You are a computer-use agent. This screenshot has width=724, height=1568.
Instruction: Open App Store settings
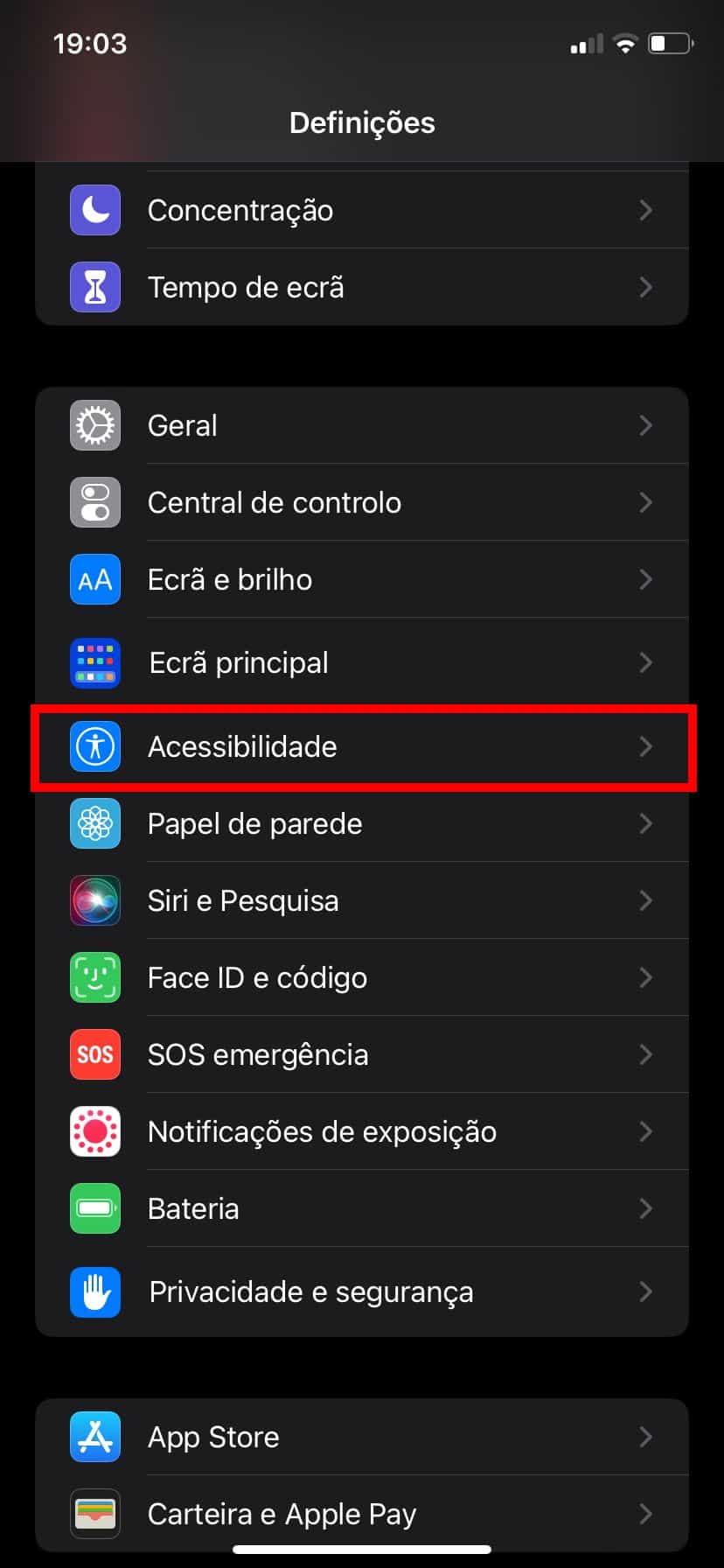361,1437
